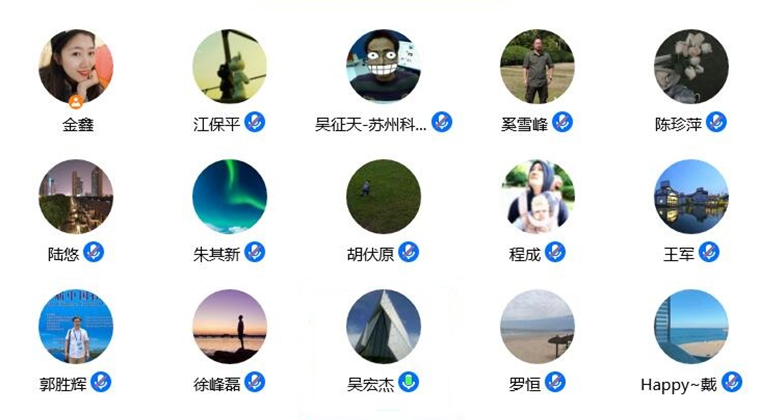Open the Happy~戴 participant tile
The image size is (767, 420).
pyautogui.click(x=691, y=327)
